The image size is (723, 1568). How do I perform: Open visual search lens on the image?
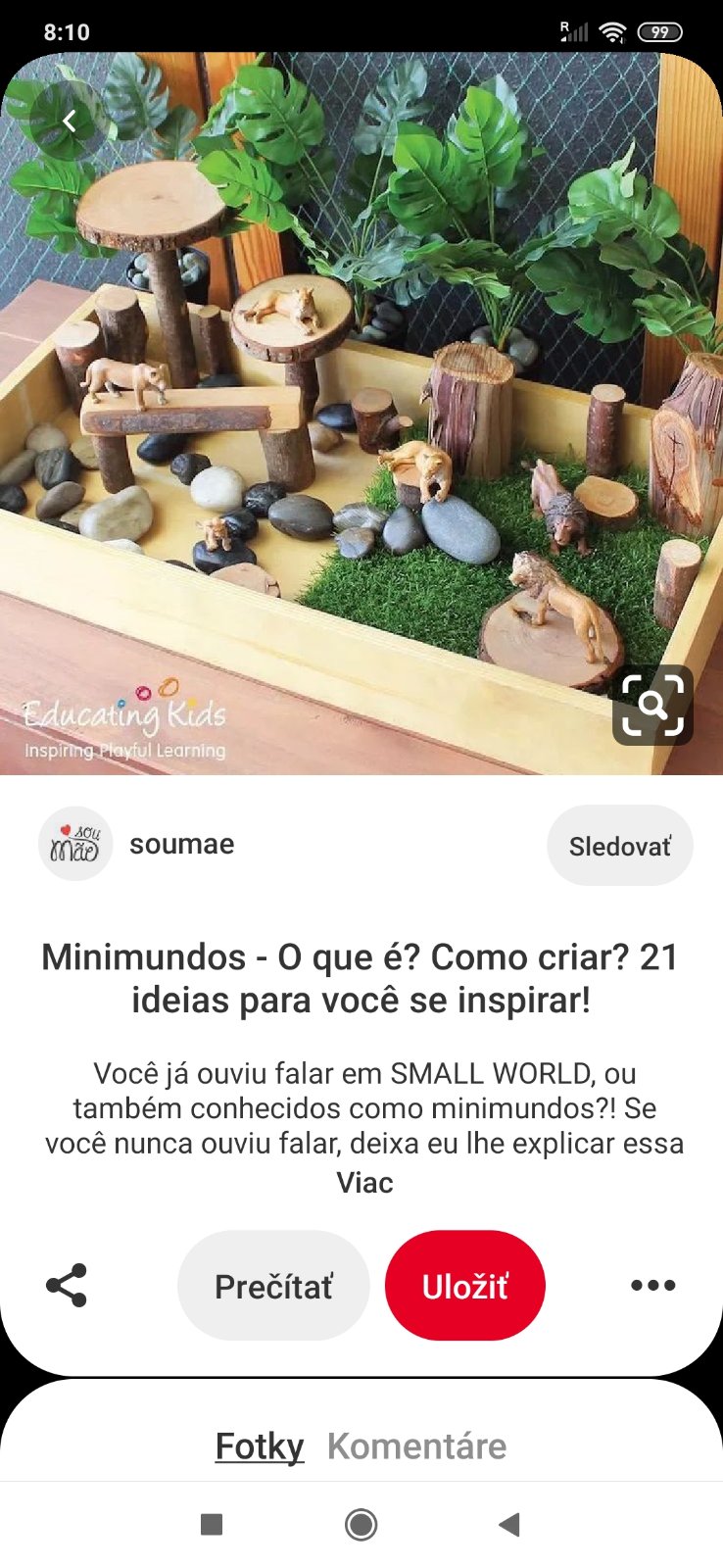pos(652,705)
